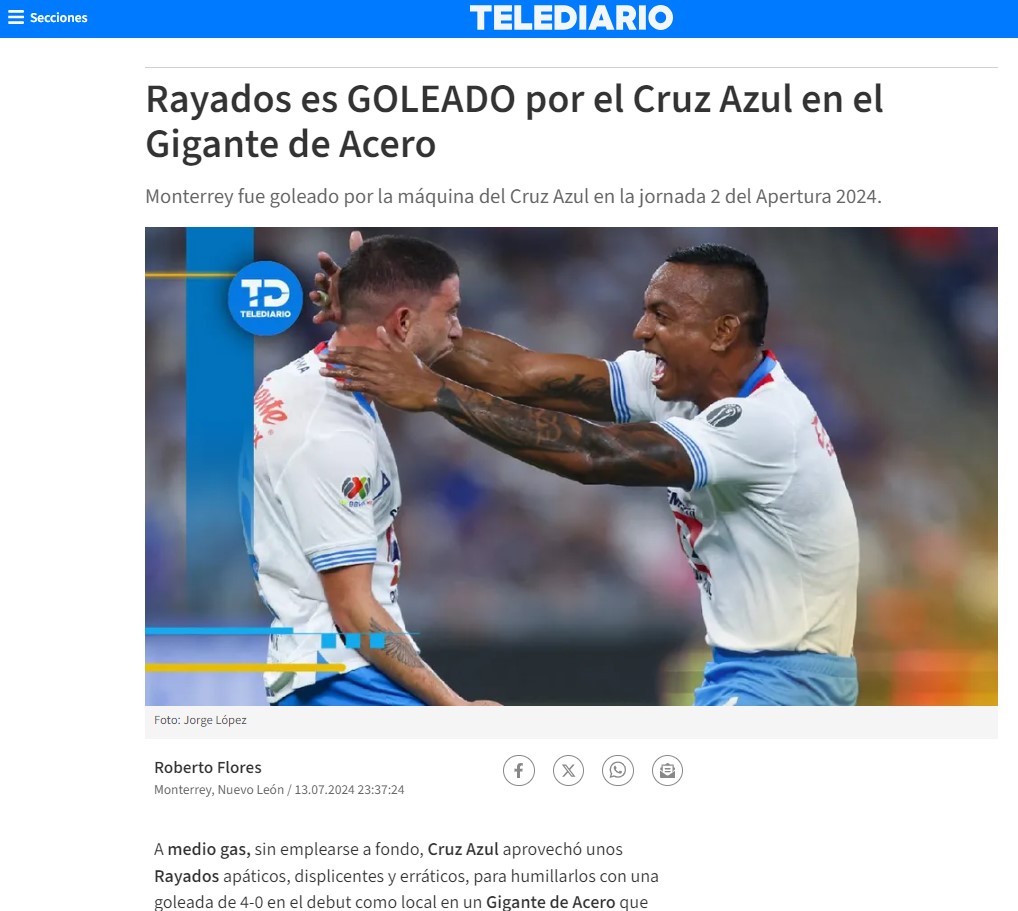
Task: Go to the Telediario homepage logo
Action: (x=571, y=18)
